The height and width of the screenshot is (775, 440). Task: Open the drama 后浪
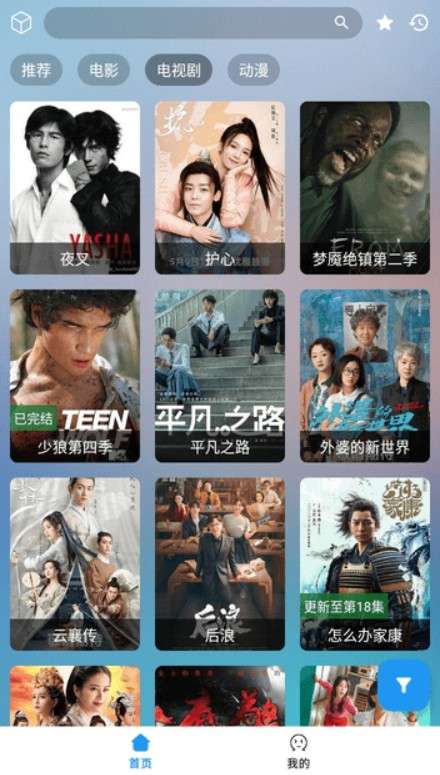click(x=220, y=564)
